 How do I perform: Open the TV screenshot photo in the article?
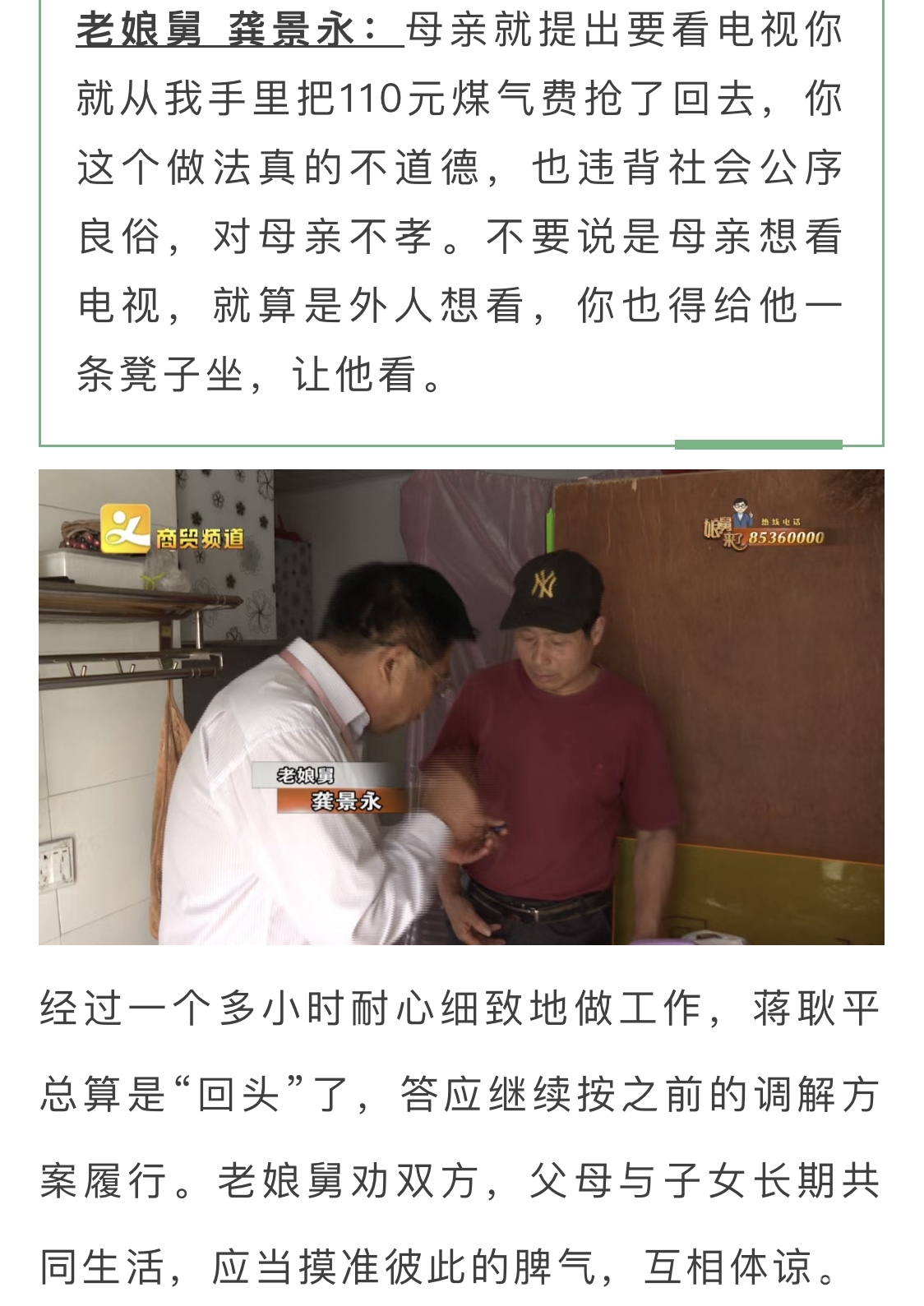(x=461, y=707)
